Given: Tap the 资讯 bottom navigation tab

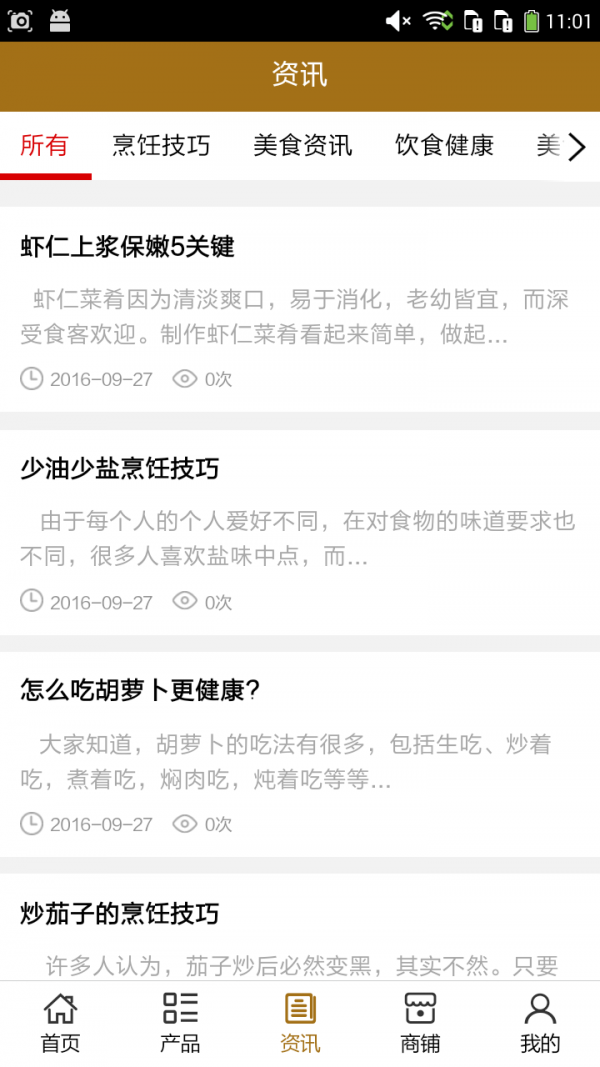Looking at the screenshot, I should point(300,1023).
